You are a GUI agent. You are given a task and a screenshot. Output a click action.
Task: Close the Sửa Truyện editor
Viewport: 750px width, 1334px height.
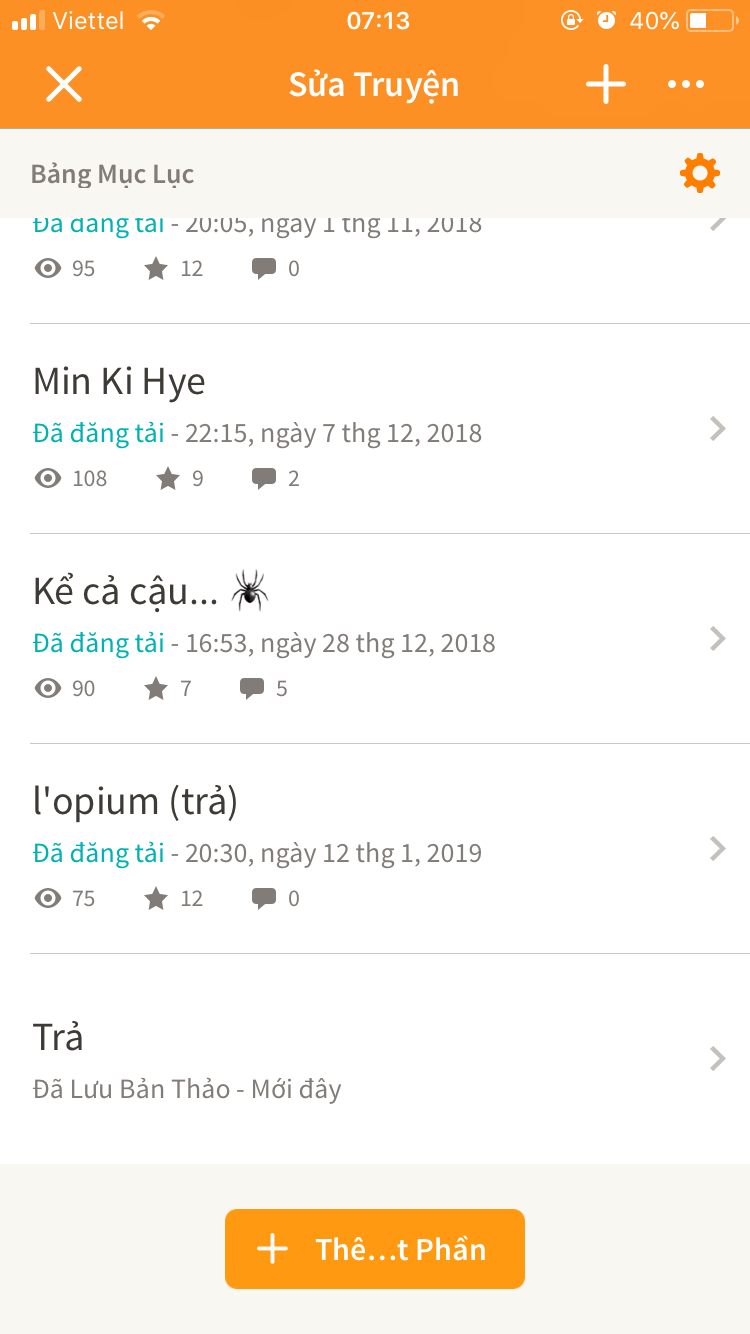64,84
